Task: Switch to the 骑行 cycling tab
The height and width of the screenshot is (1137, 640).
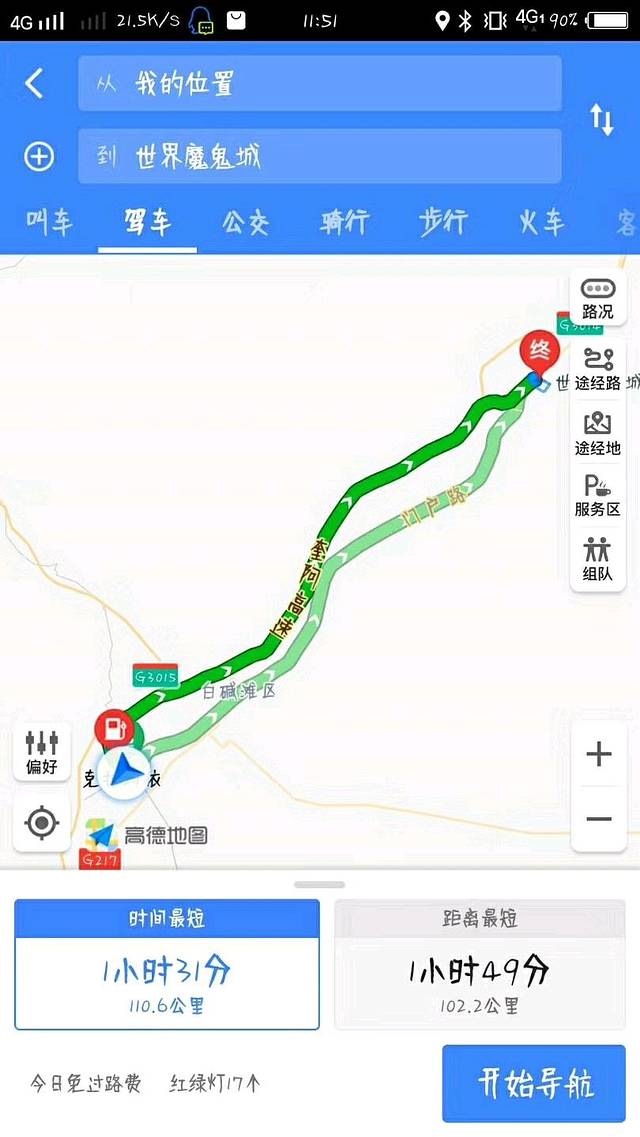Action: tap(344, 221)
